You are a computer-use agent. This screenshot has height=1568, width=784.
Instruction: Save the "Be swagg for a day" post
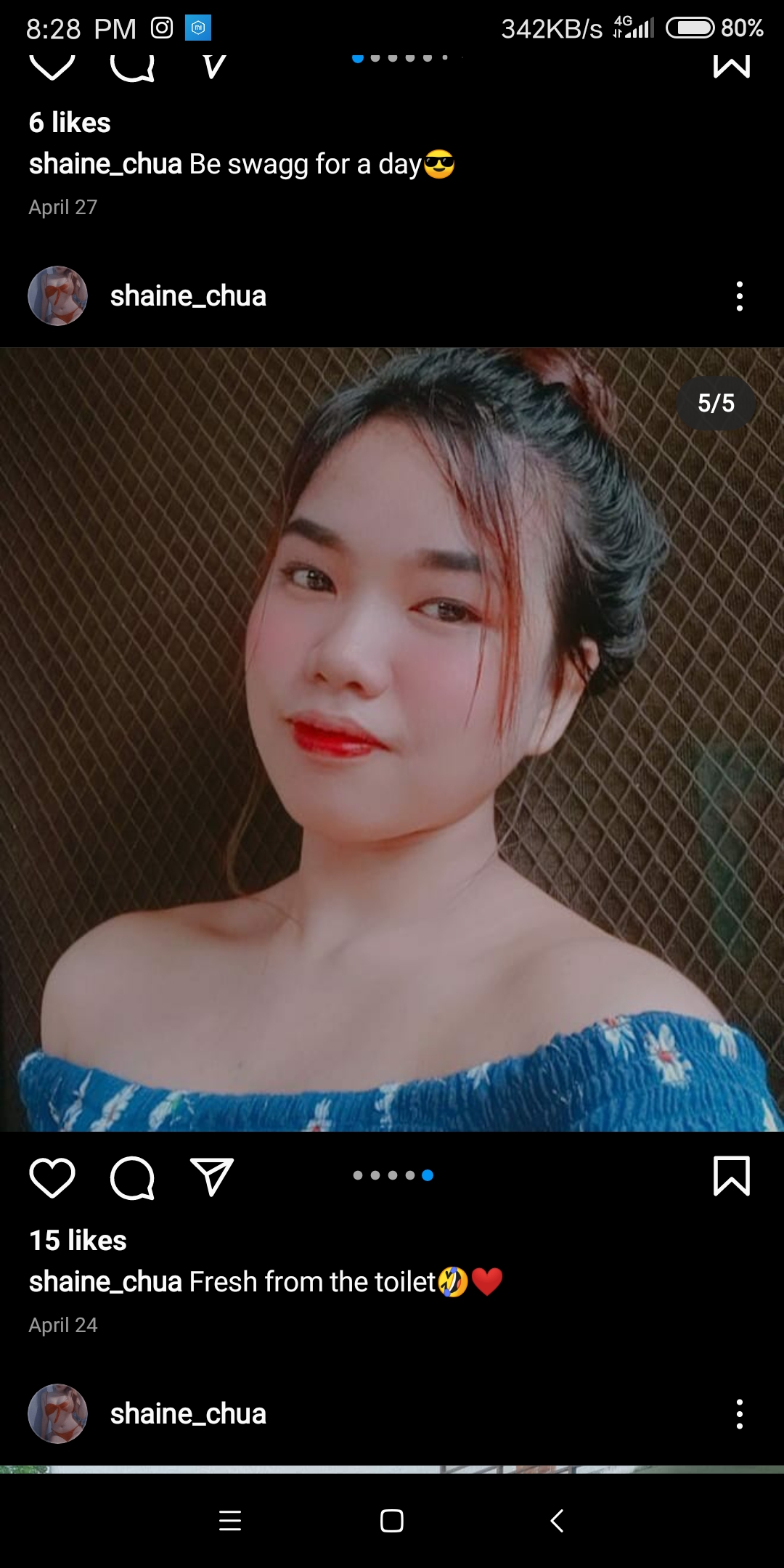[x=732, y=65]
